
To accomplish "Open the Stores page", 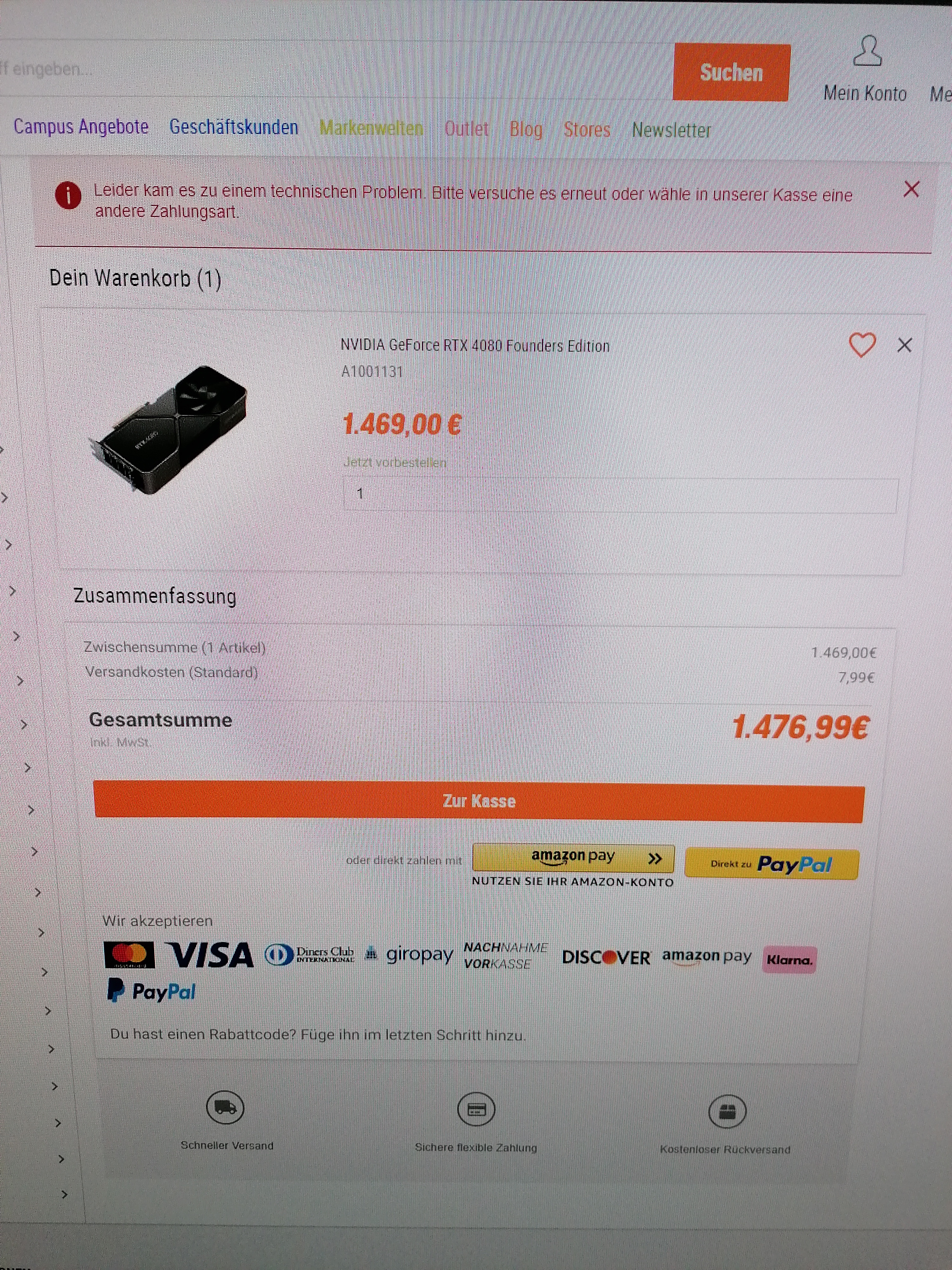I will pyautogui.click(x=586, y=130).
